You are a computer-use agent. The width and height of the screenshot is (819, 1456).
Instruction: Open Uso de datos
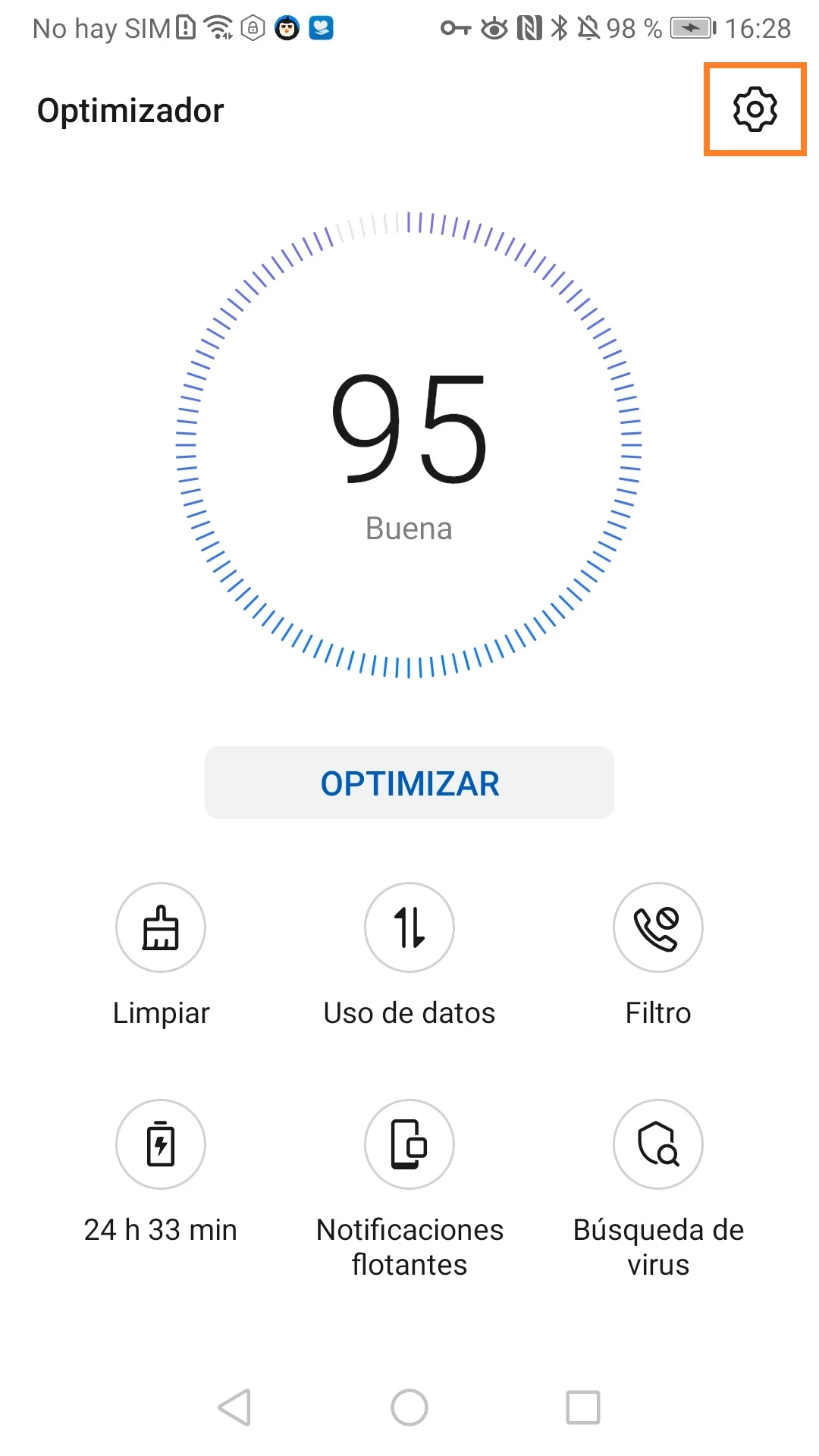click(409, 927)
